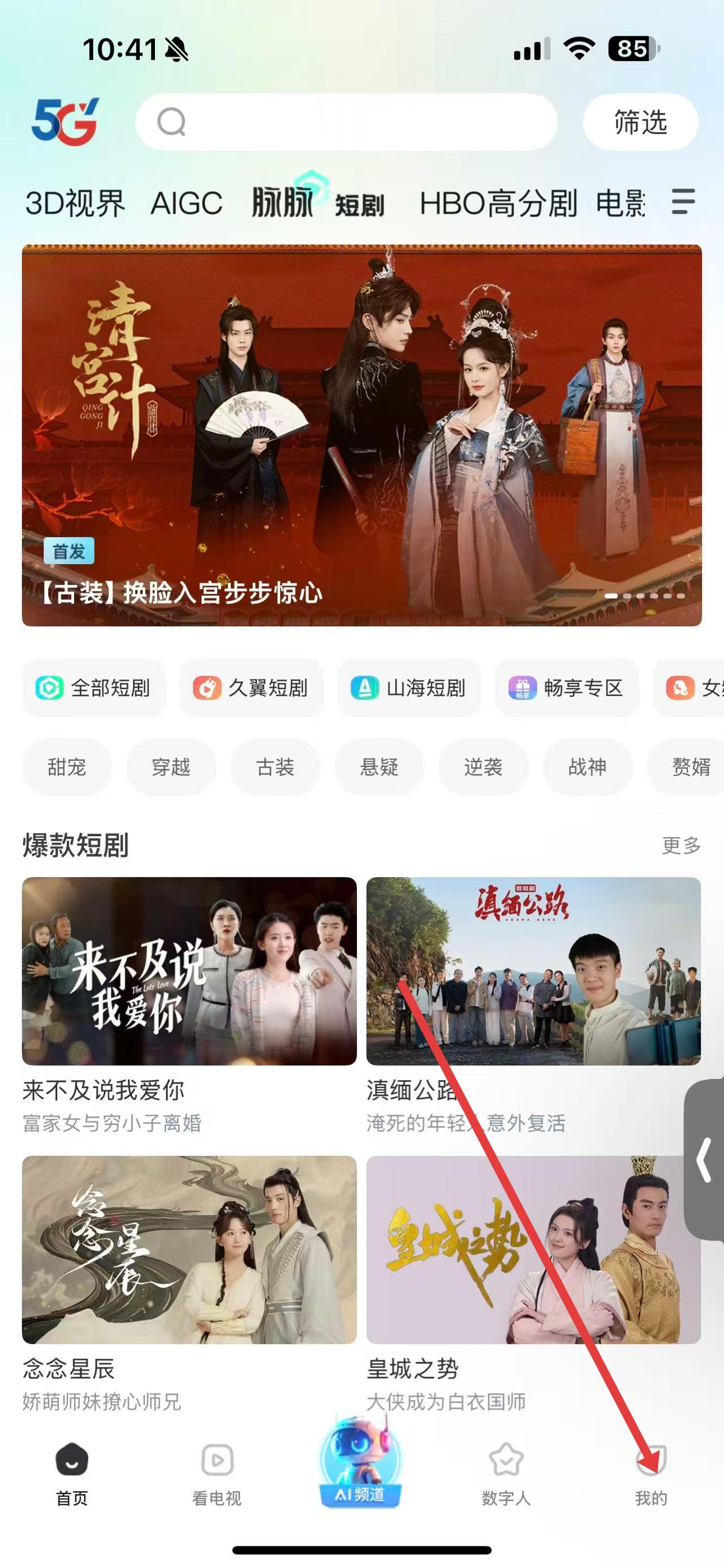Play 念念星辰 short drama

pyautogui.click(x=189, y=1250)
